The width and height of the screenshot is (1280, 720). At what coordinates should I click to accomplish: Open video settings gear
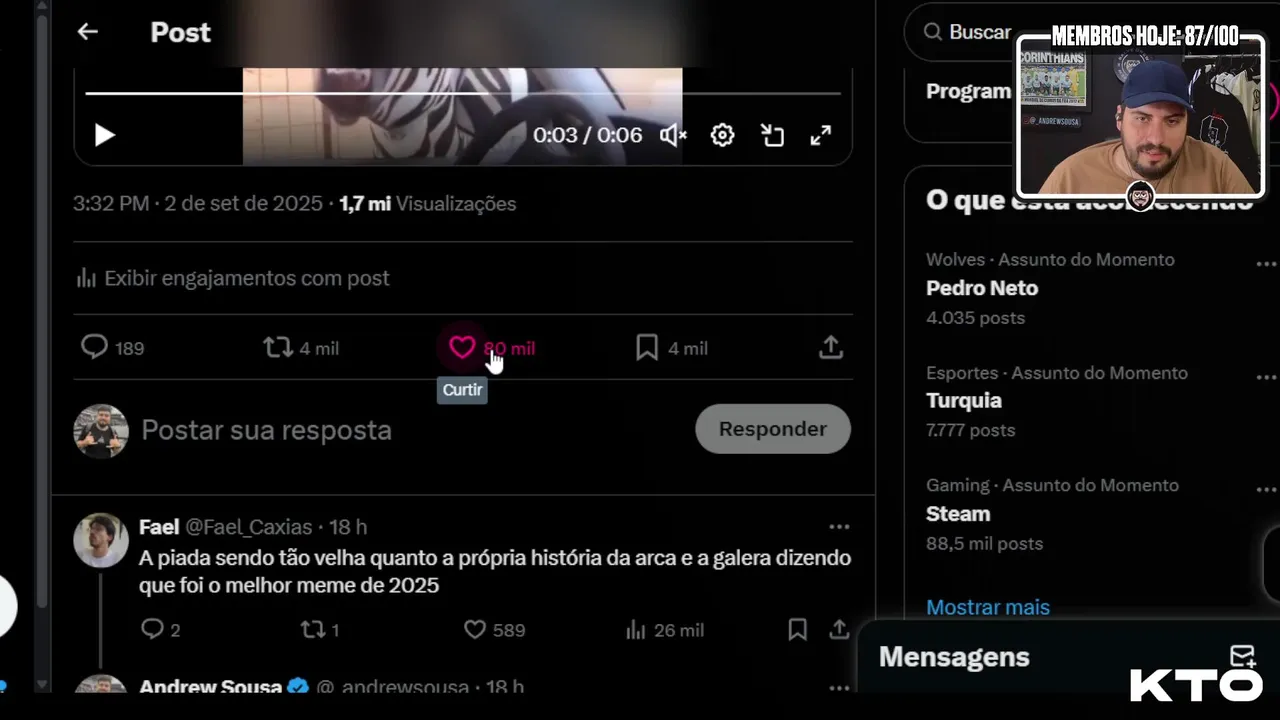coord(722,135)
